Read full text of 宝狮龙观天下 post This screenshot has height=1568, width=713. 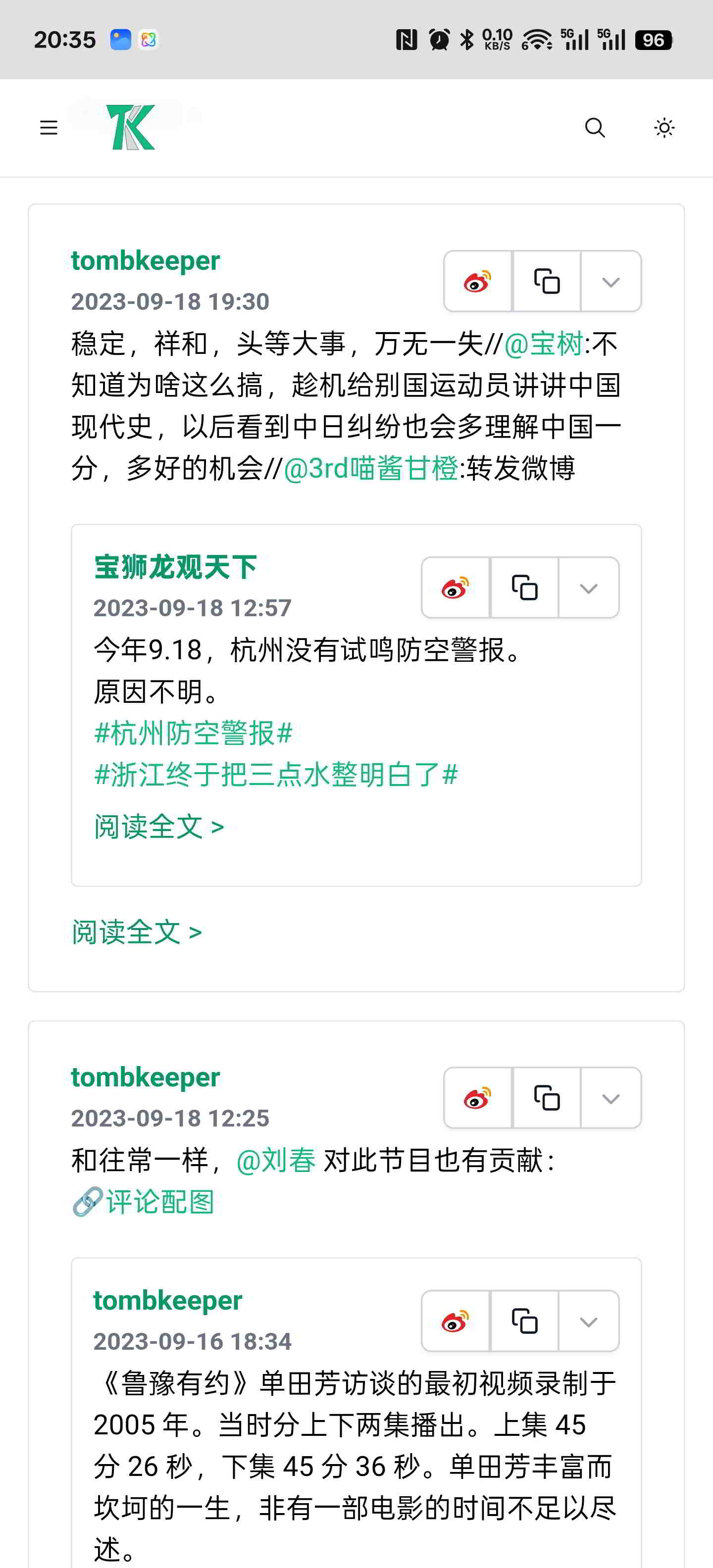coord(159,827)
